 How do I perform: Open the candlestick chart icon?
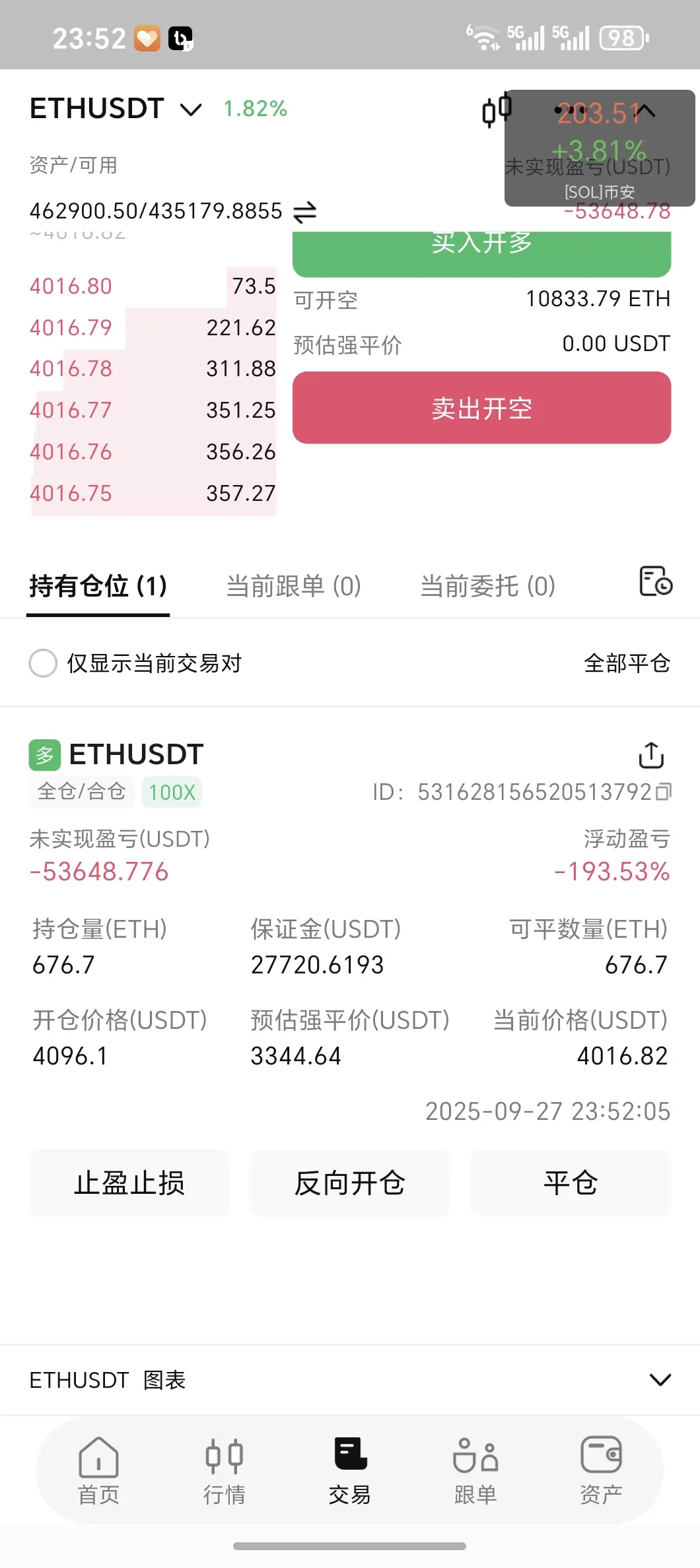coord(497,110)
